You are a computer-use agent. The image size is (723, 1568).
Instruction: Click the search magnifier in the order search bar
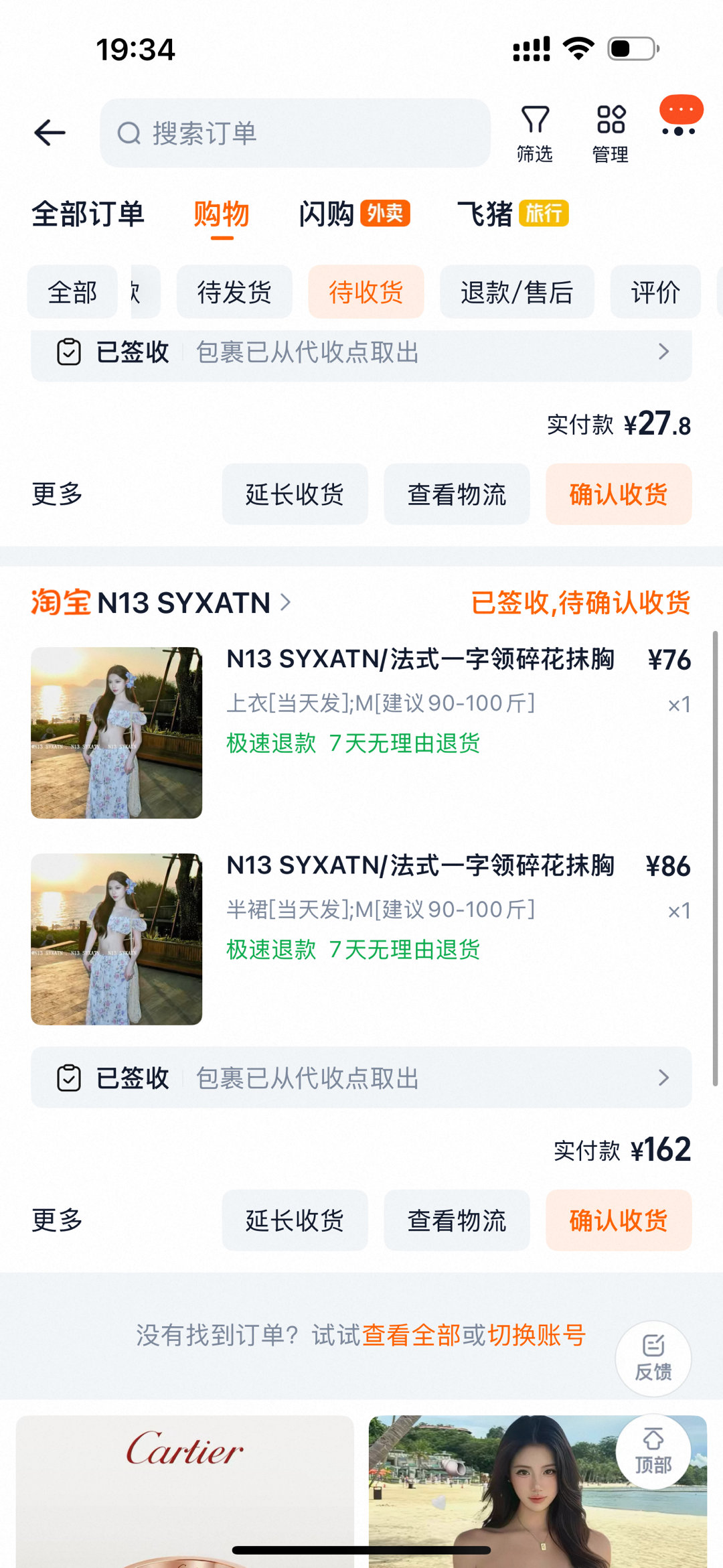point(131,132)
